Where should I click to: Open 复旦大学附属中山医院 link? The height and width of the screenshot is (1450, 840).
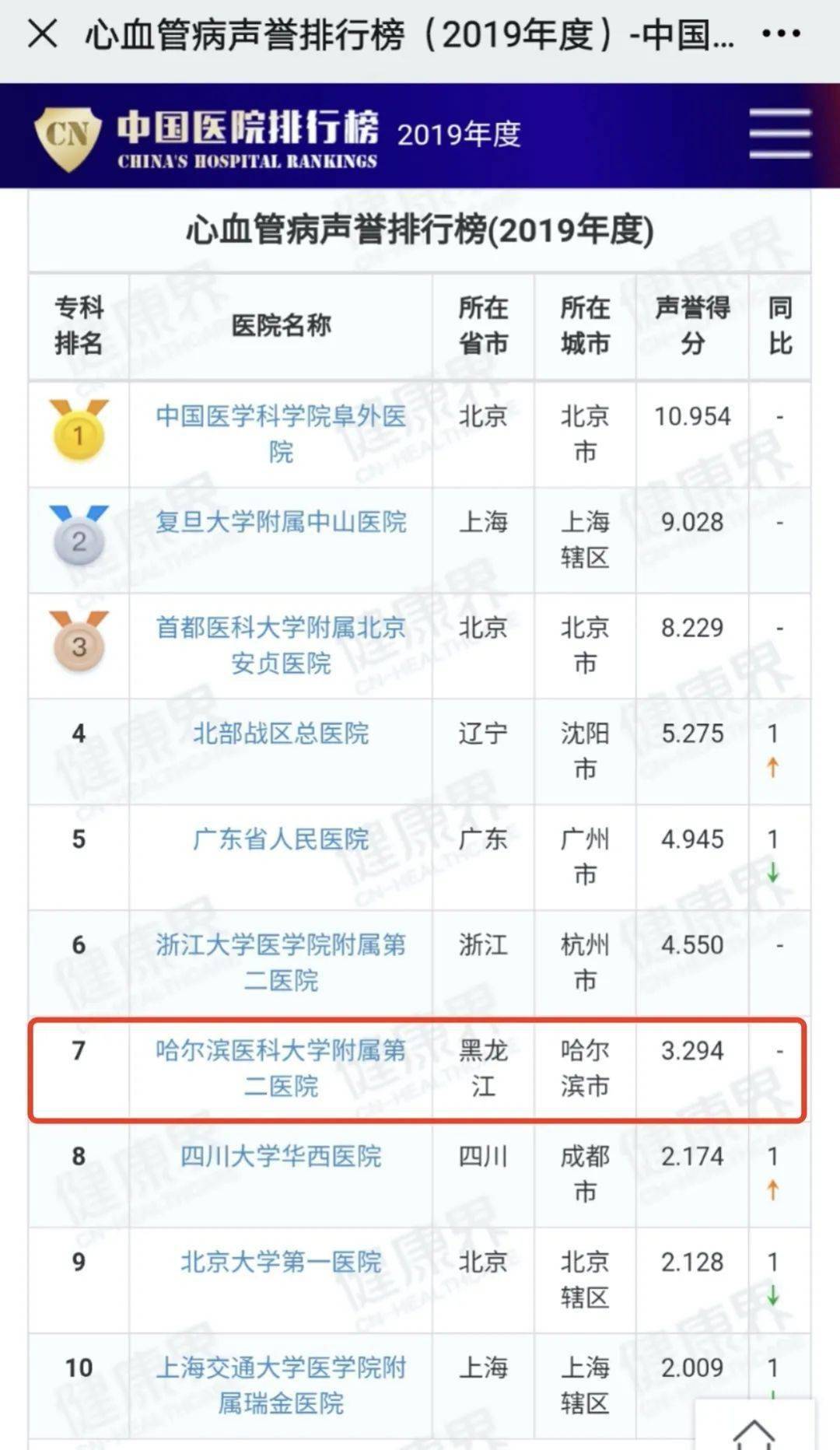(281, 521)
